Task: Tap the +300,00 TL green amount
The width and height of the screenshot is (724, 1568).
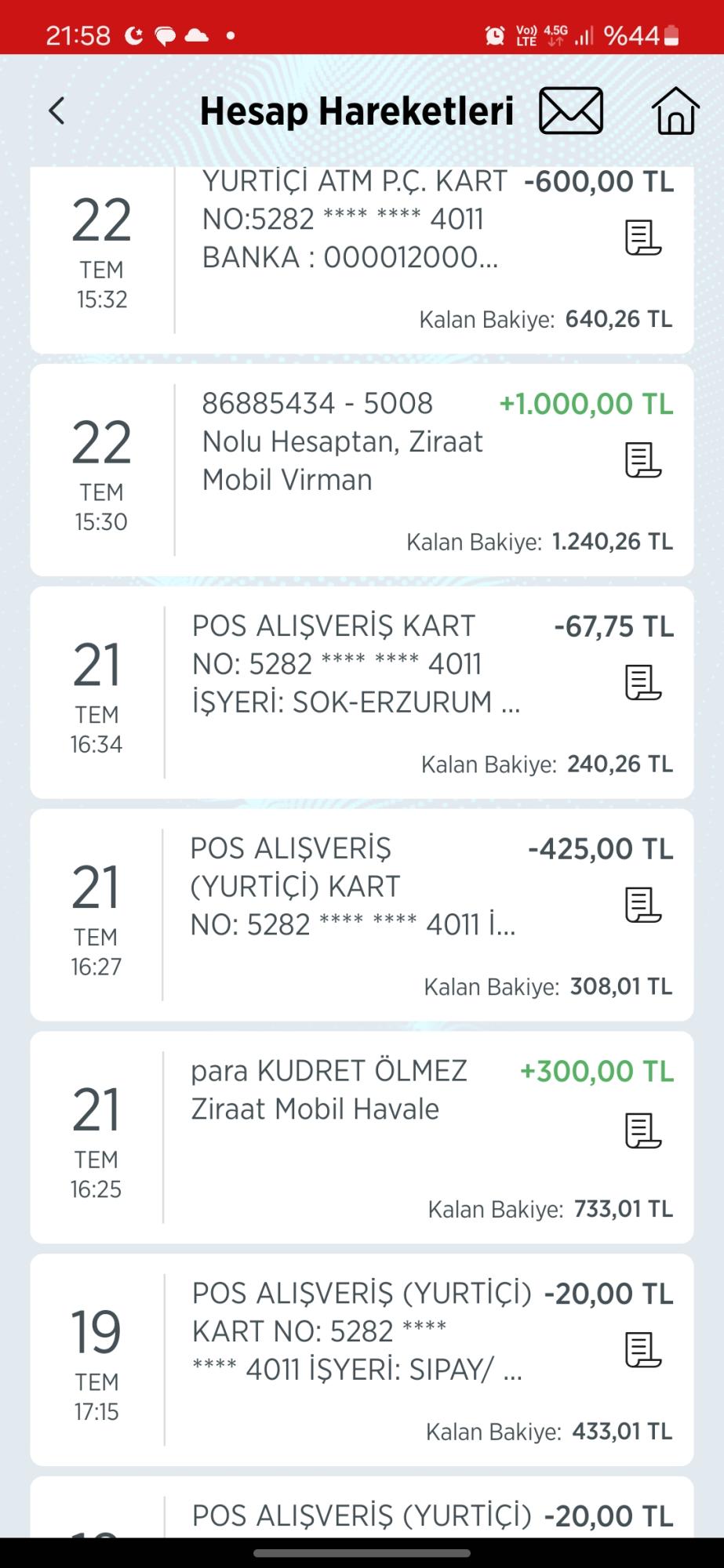Action: point(597,1069)
